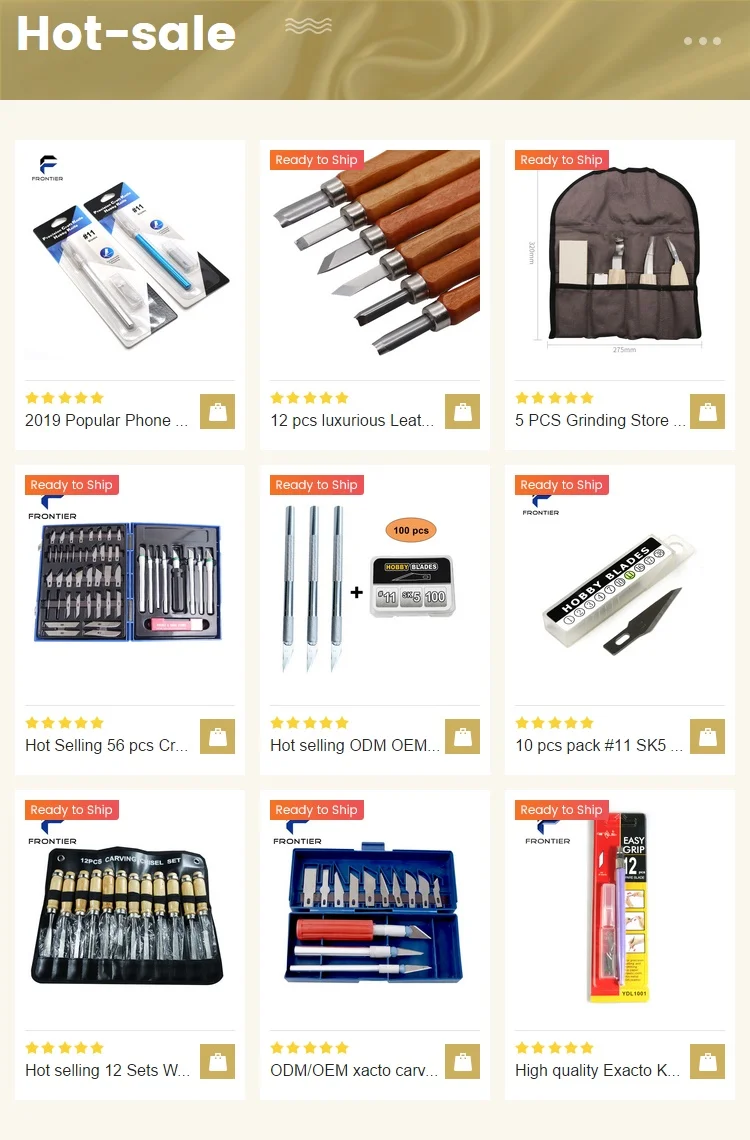Image resolution: width=750 pixels, height=1140 pixels.
Task: Open the 2019 Popular Phone product card
Action: (x=130, y=295)
